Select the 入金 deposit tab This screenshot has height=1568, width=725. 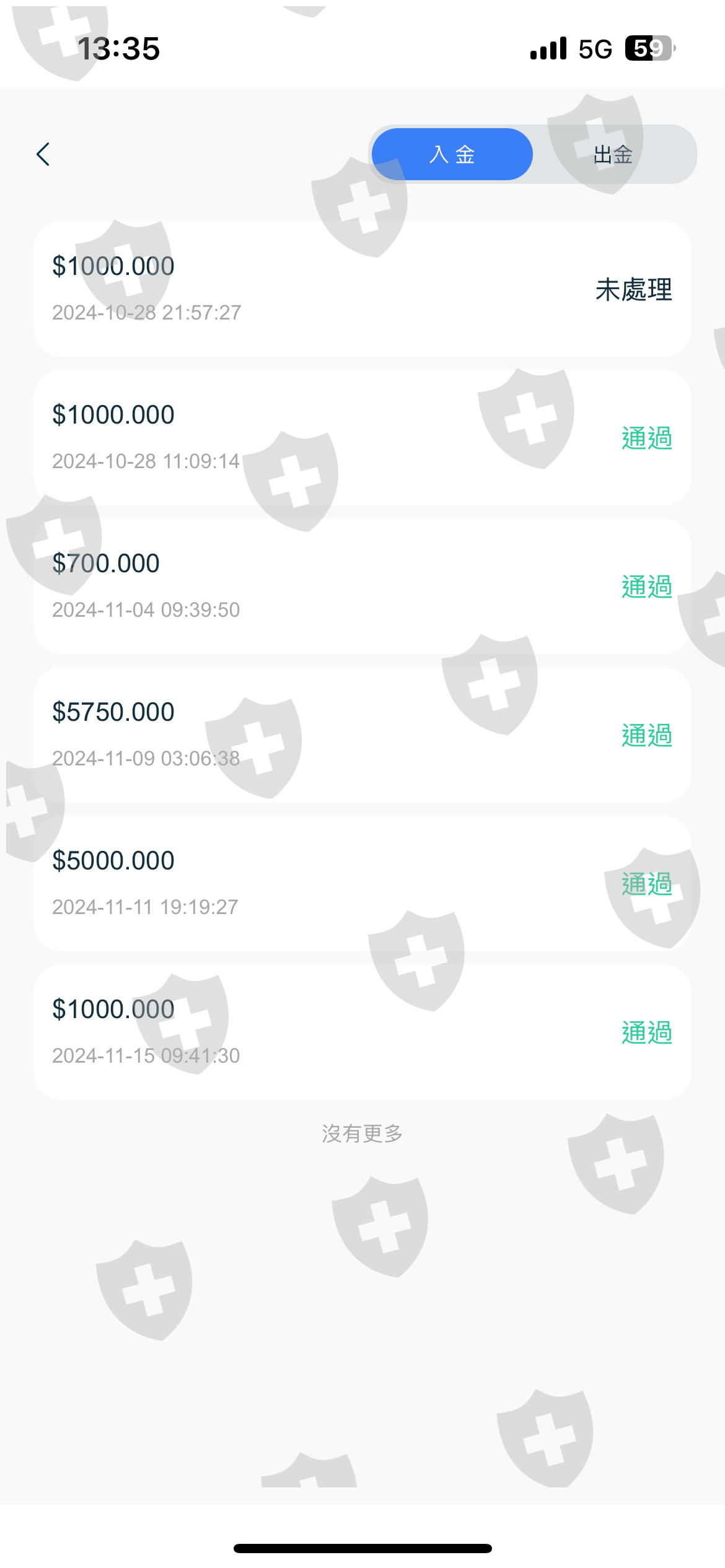[452, 154]
